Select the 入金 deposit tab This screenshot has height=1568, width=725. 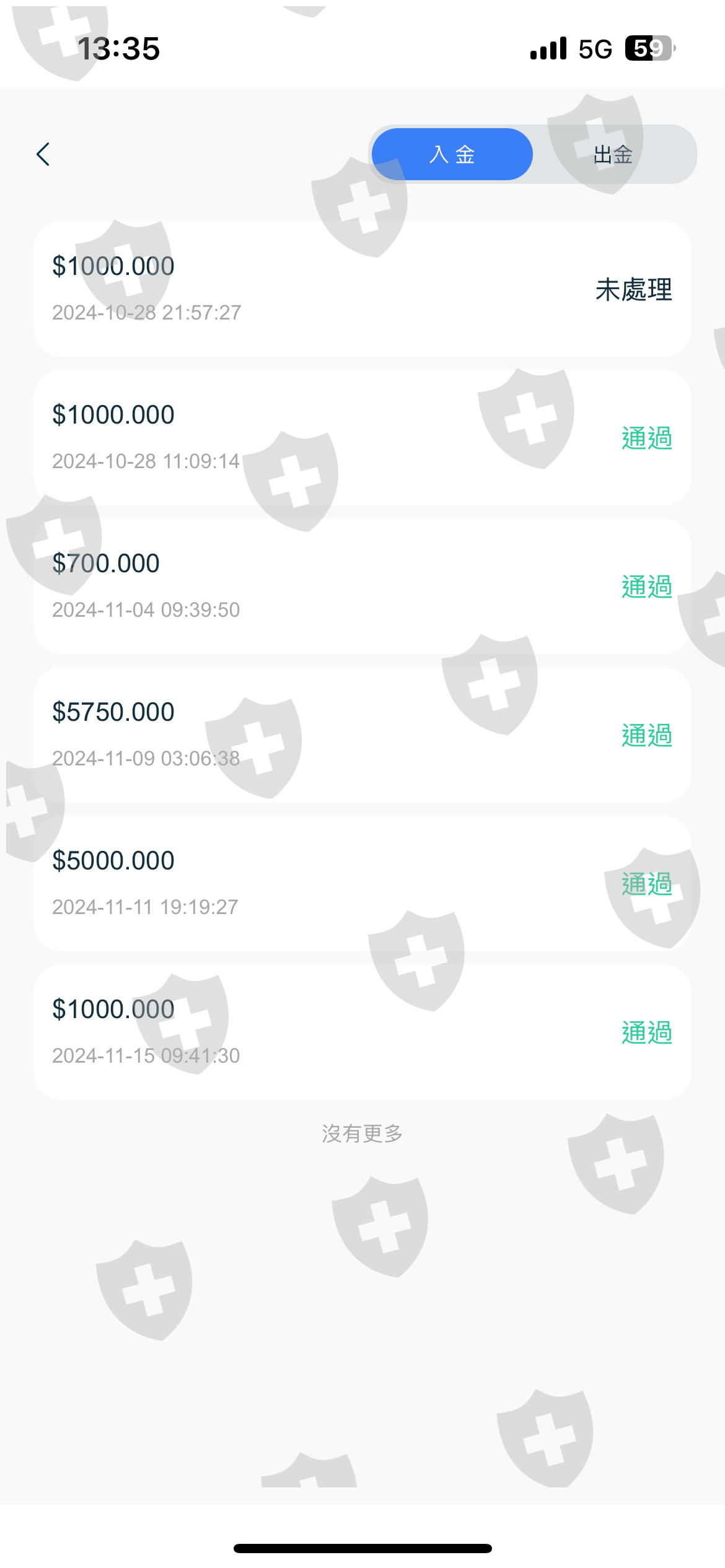[452, 154]
